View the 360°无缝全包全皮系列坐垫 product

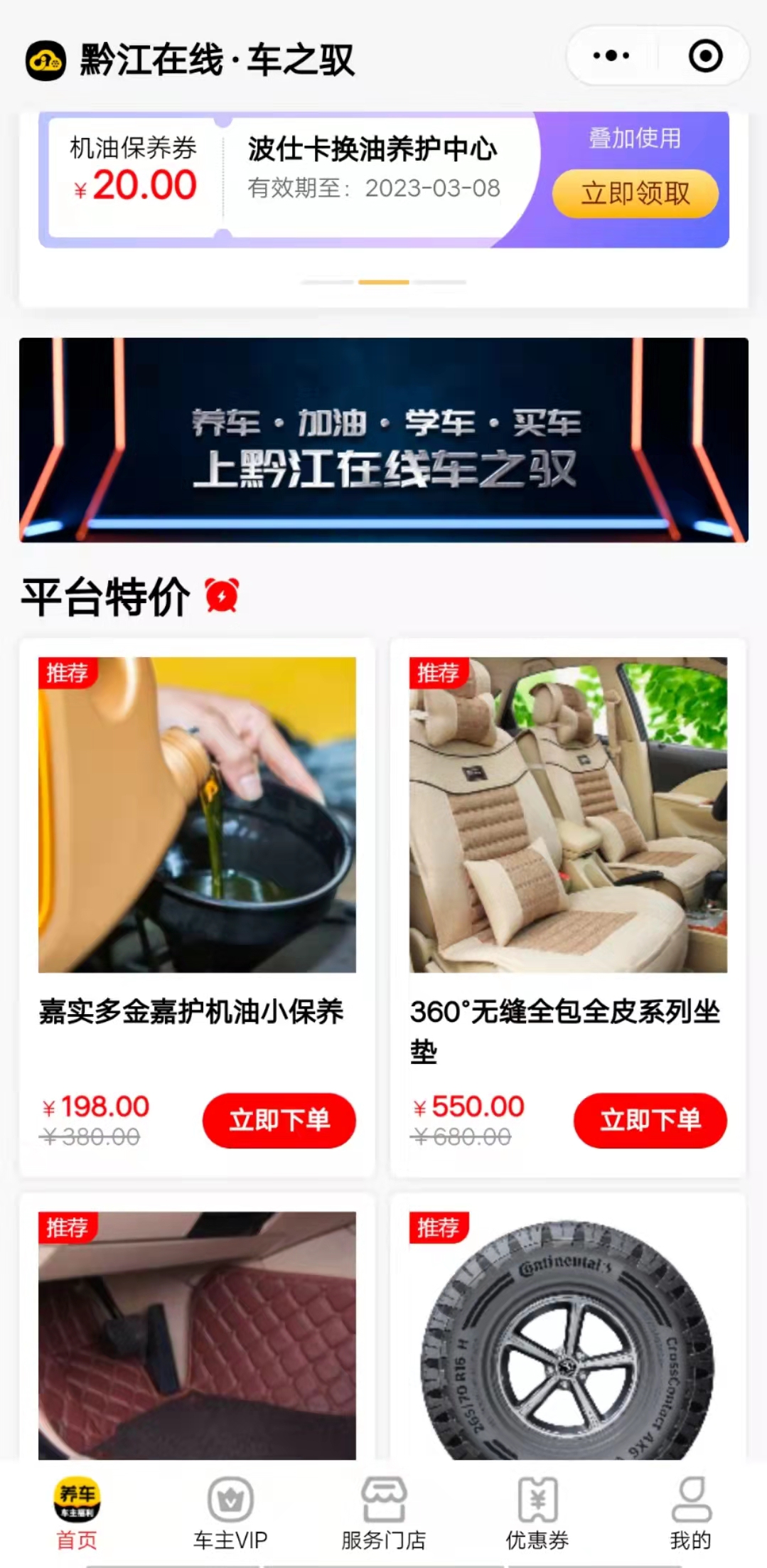568,815
